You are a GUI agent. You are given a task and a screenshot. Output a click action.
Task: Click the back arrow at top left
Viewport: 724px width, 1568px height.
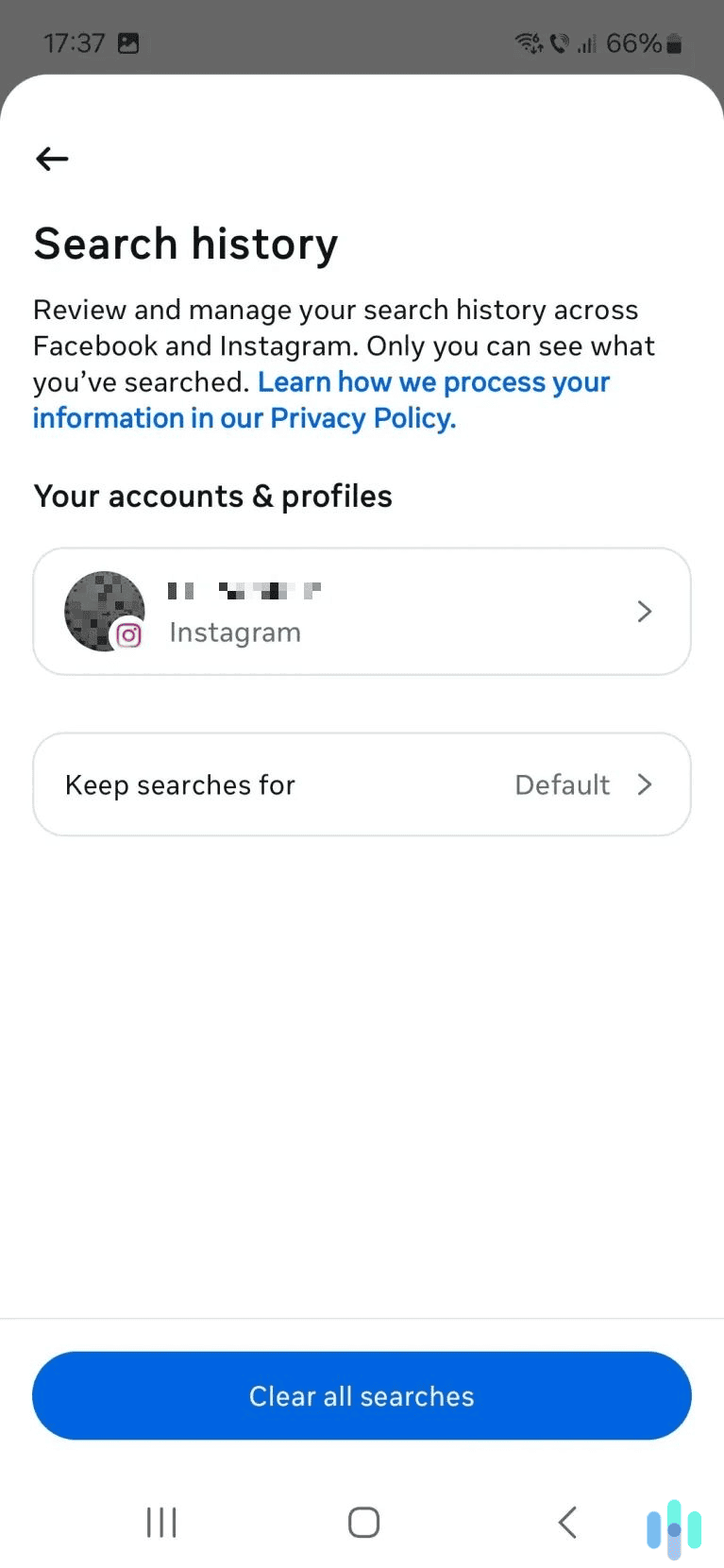(x=51, y=159)
